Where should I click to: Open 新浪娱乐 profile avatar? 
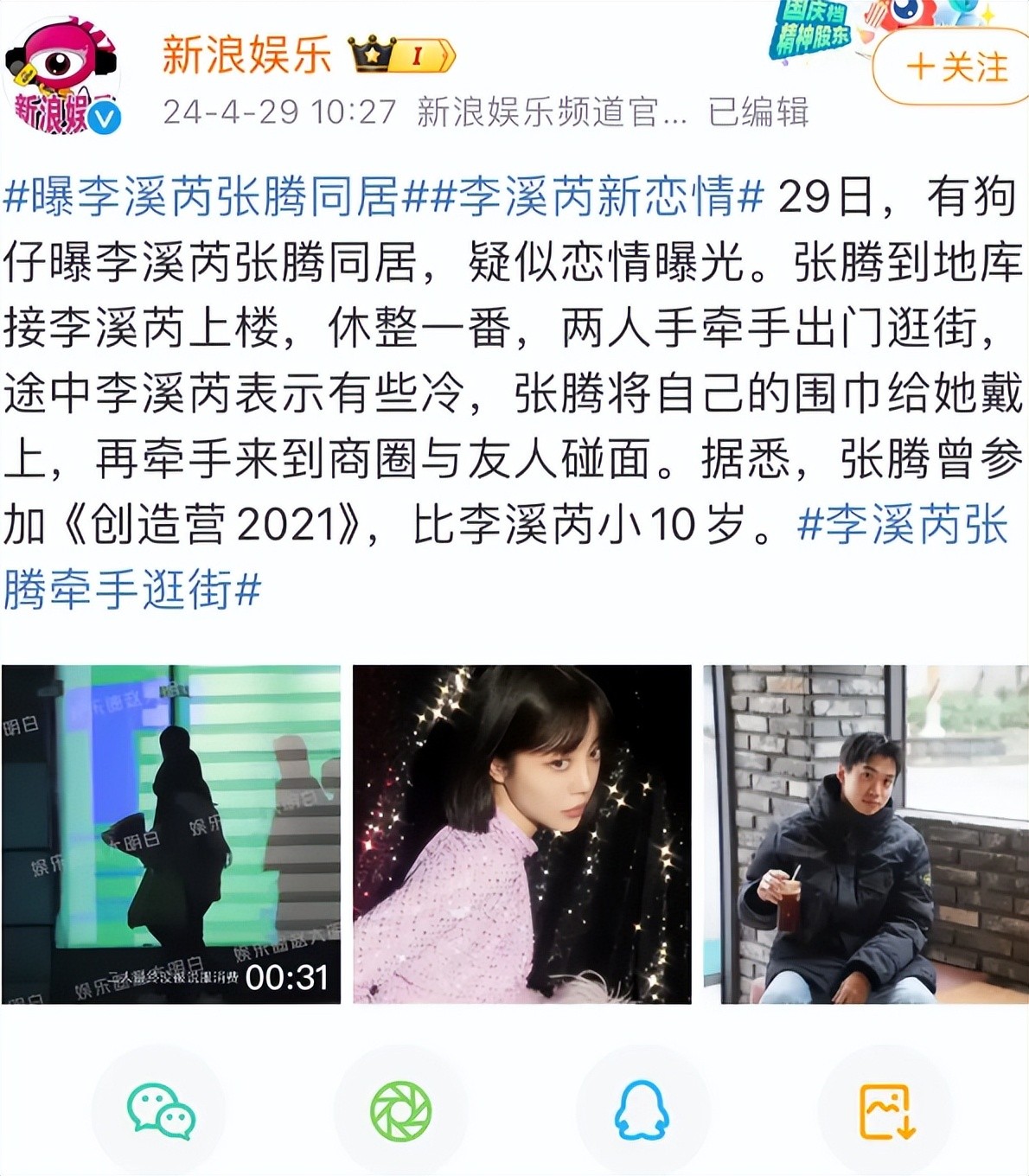pyautogui.click(x=61, y=78)
